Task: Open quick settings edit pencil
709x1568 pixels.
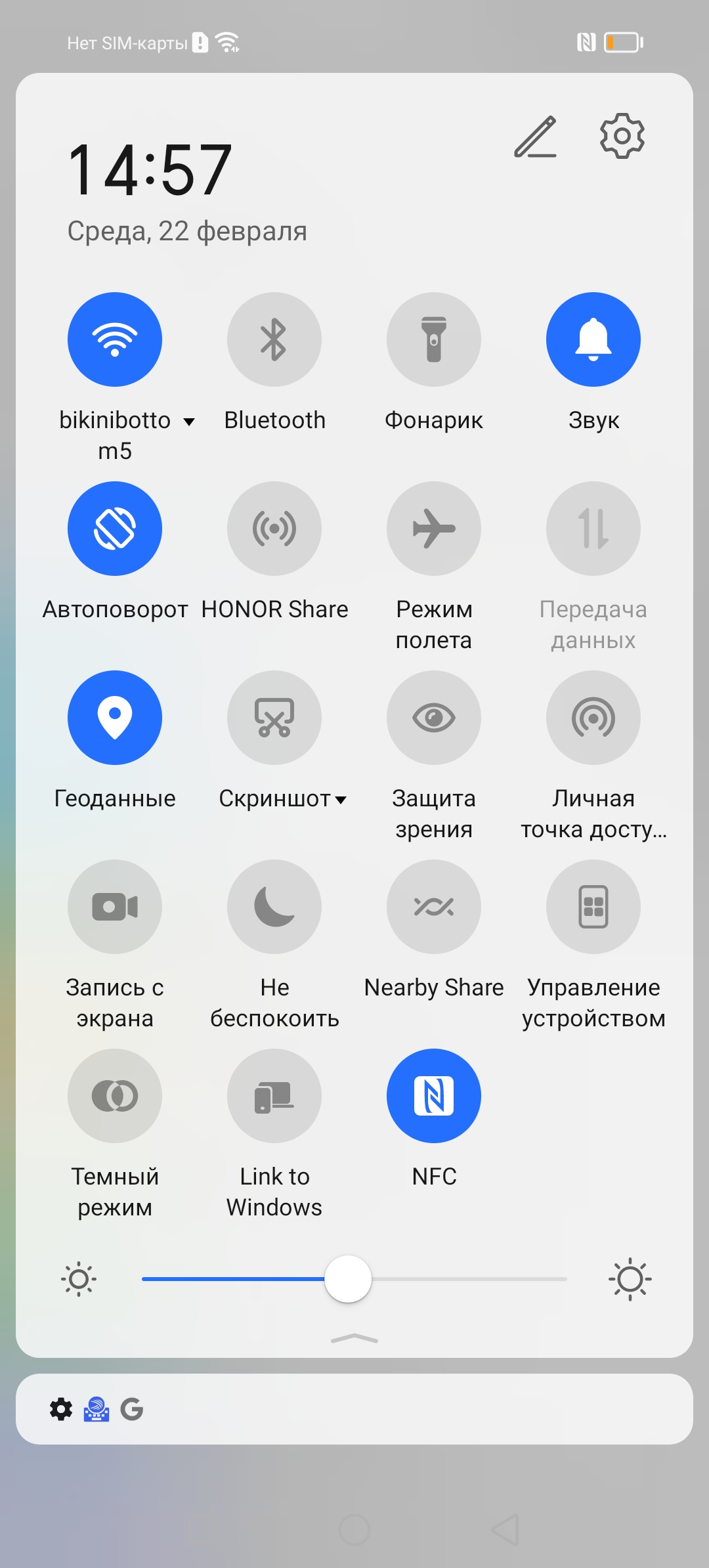Action: [535, 137]
